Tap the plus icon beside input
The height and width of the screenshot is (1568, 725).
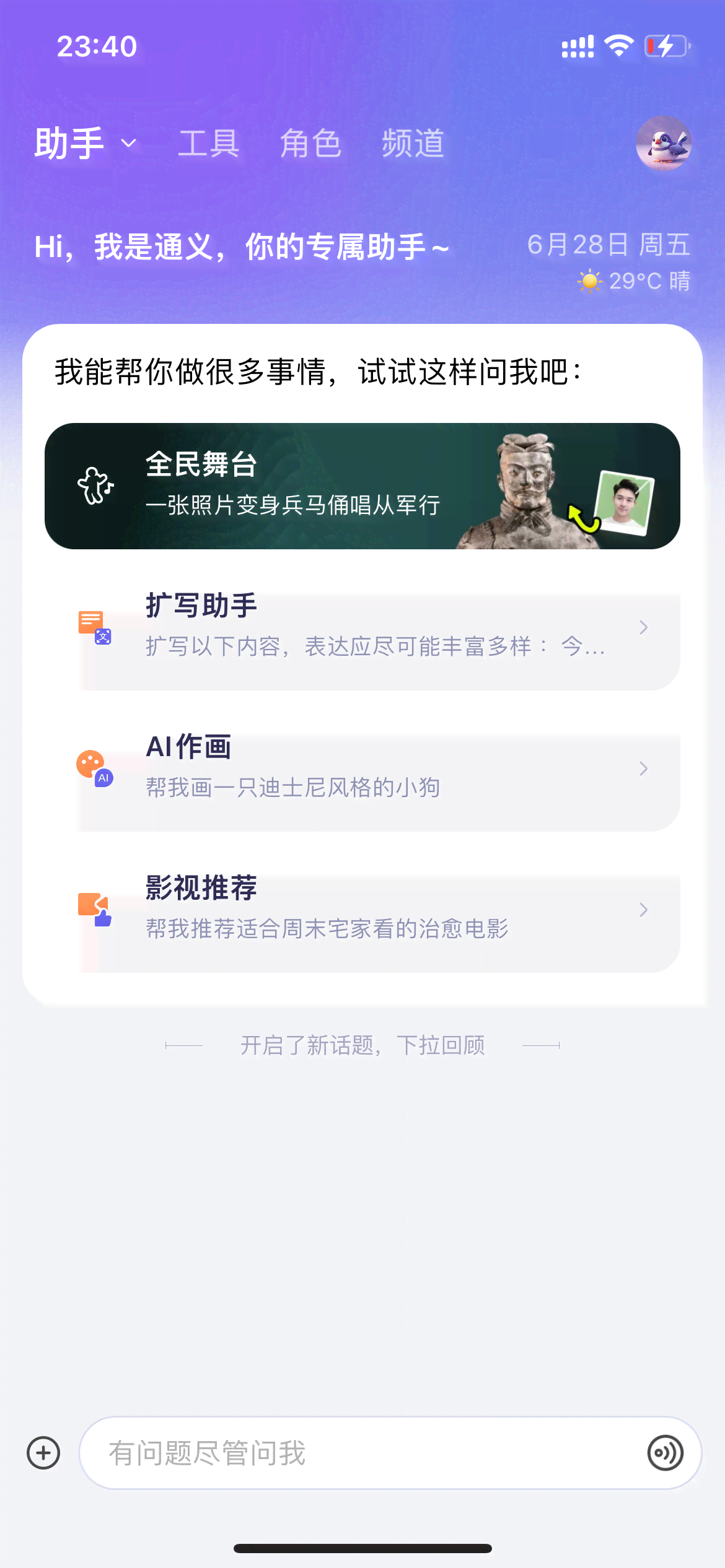click(43, 1453)
